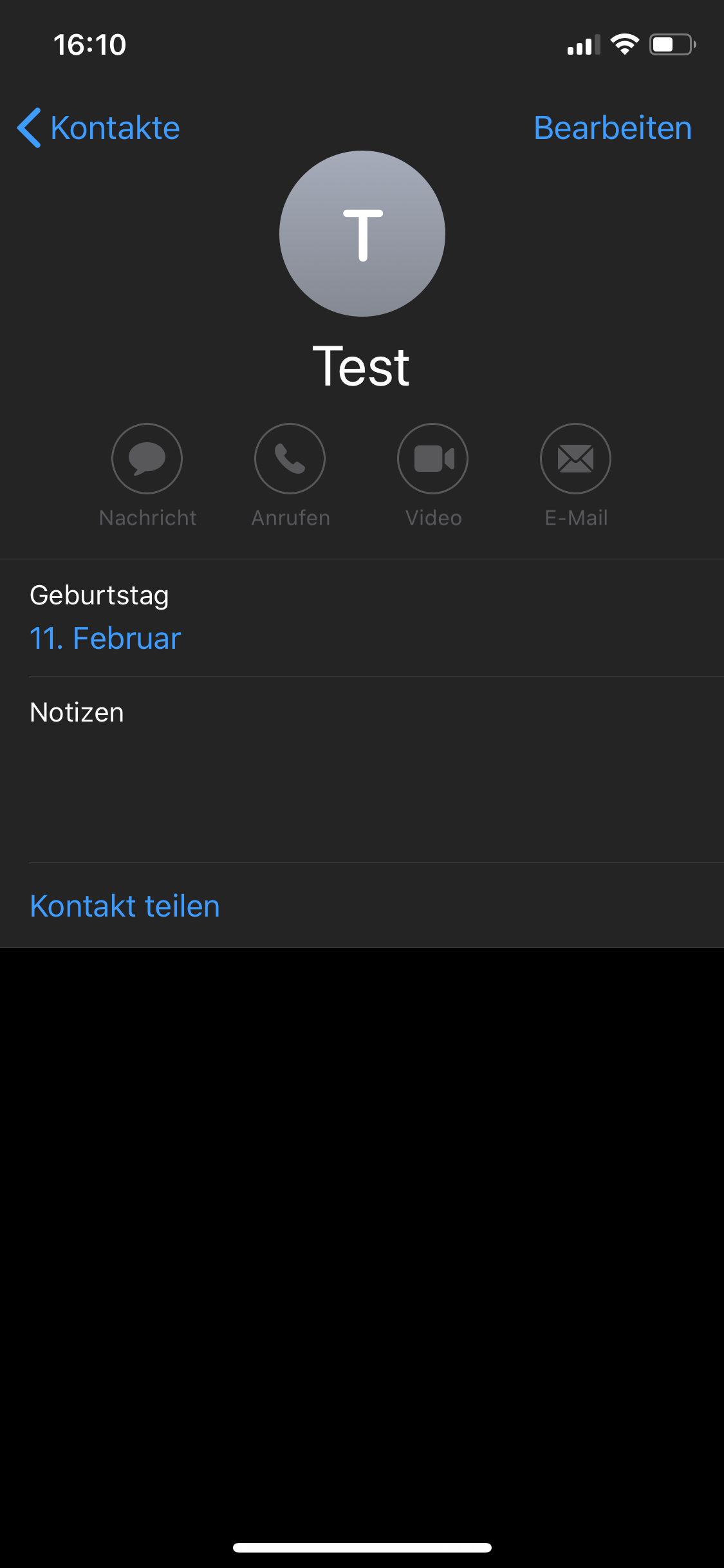Tap Bearbeiten to edit the contact
This screenshot has height=1568, width=724.
coord(612,127)
